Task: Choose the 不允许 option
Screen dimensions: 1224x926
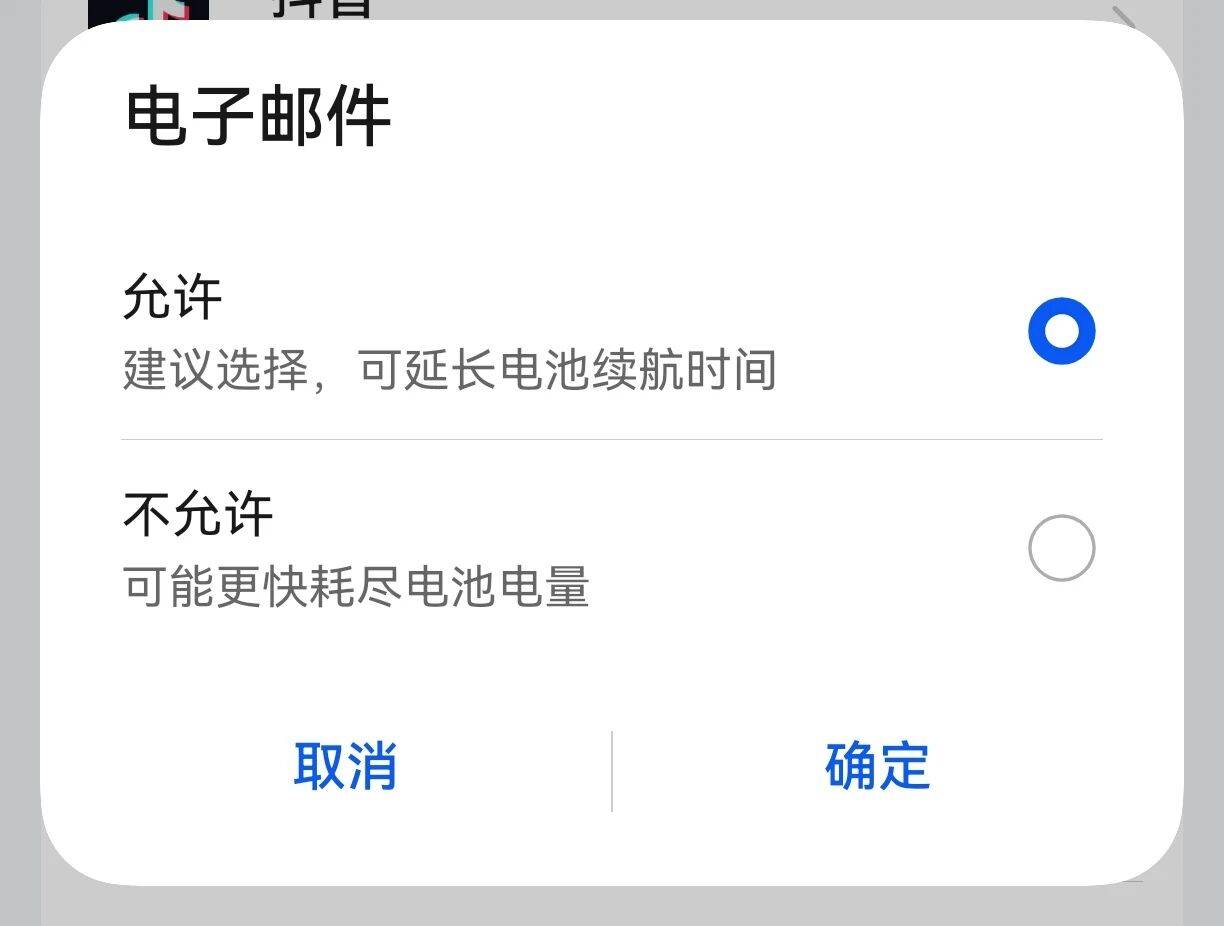Action: [x=1061, y=548]
